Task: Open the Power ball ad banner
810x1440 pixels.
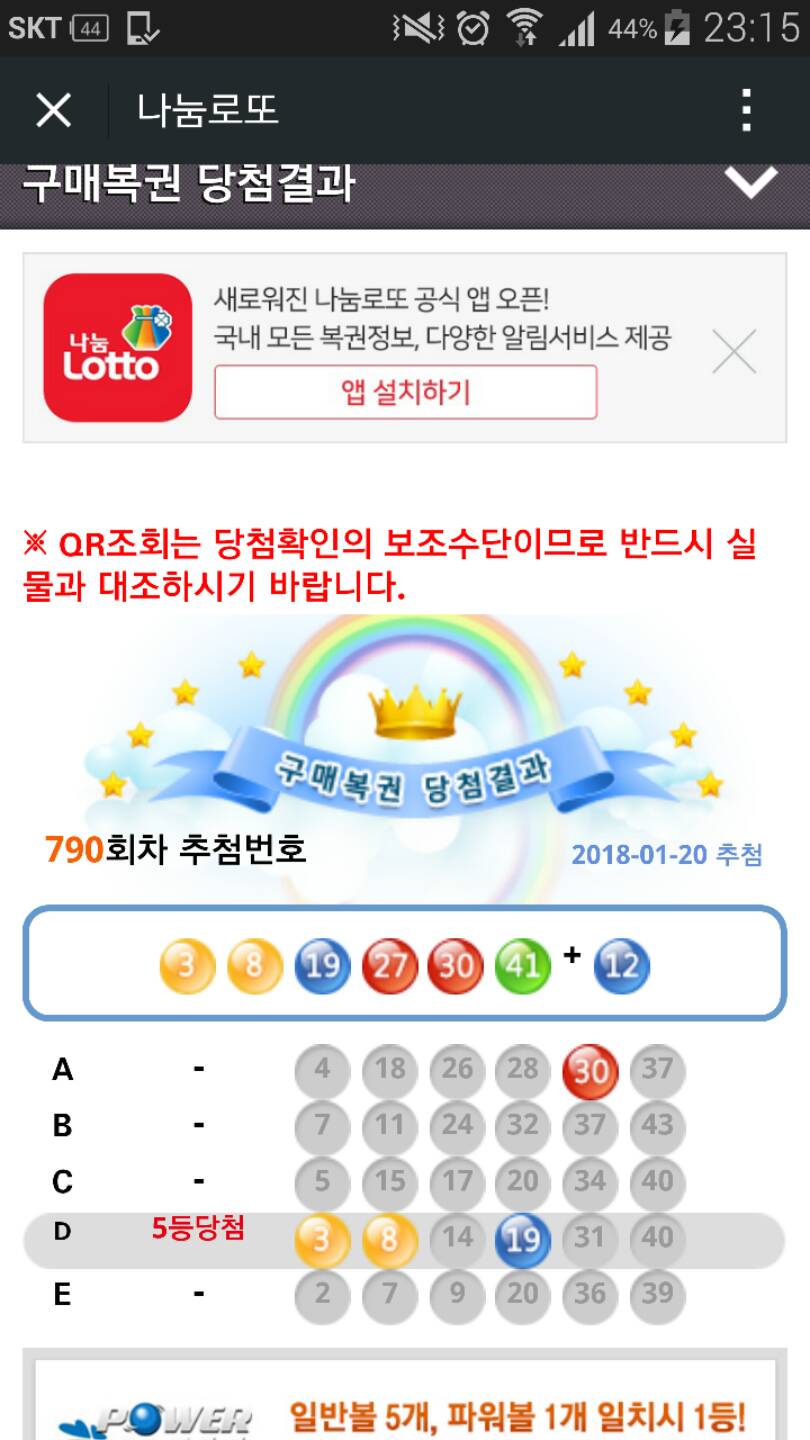Action: (405, 1405)
